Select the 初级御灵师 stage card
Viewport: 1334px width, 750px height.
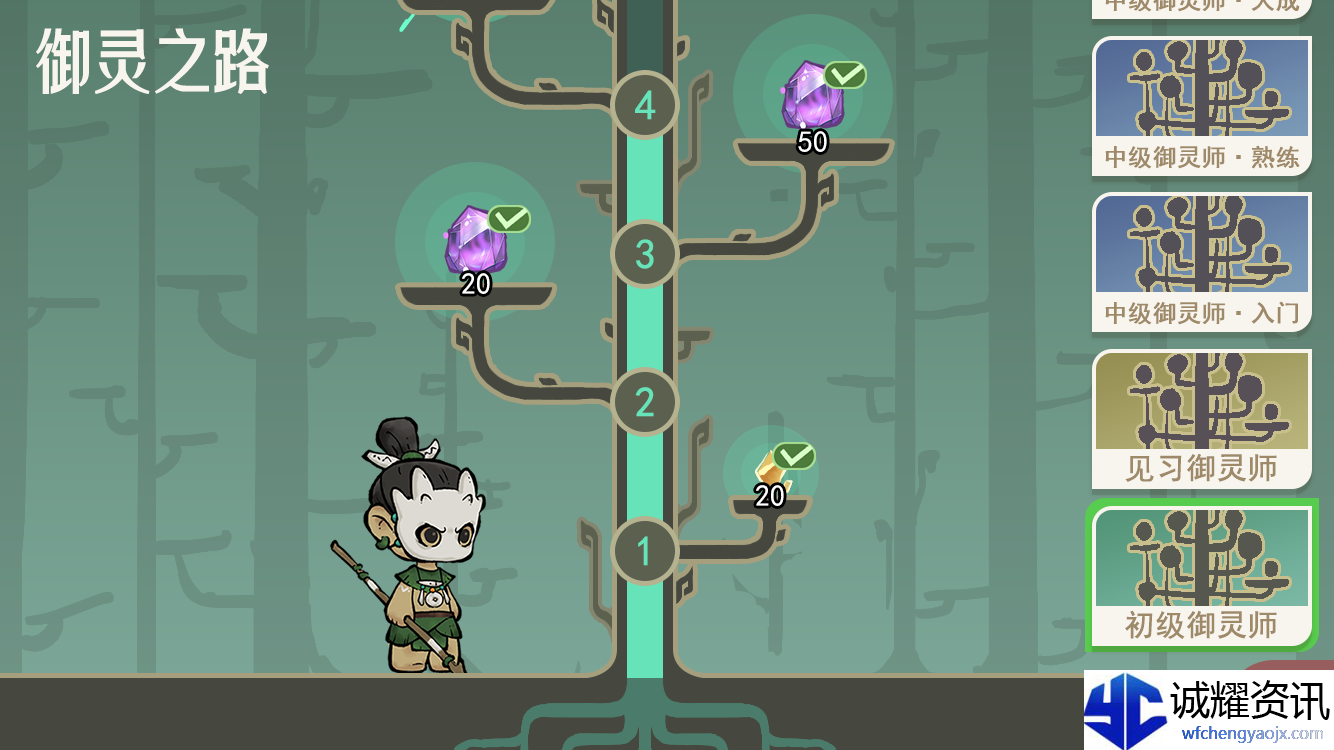[1201, 576]
